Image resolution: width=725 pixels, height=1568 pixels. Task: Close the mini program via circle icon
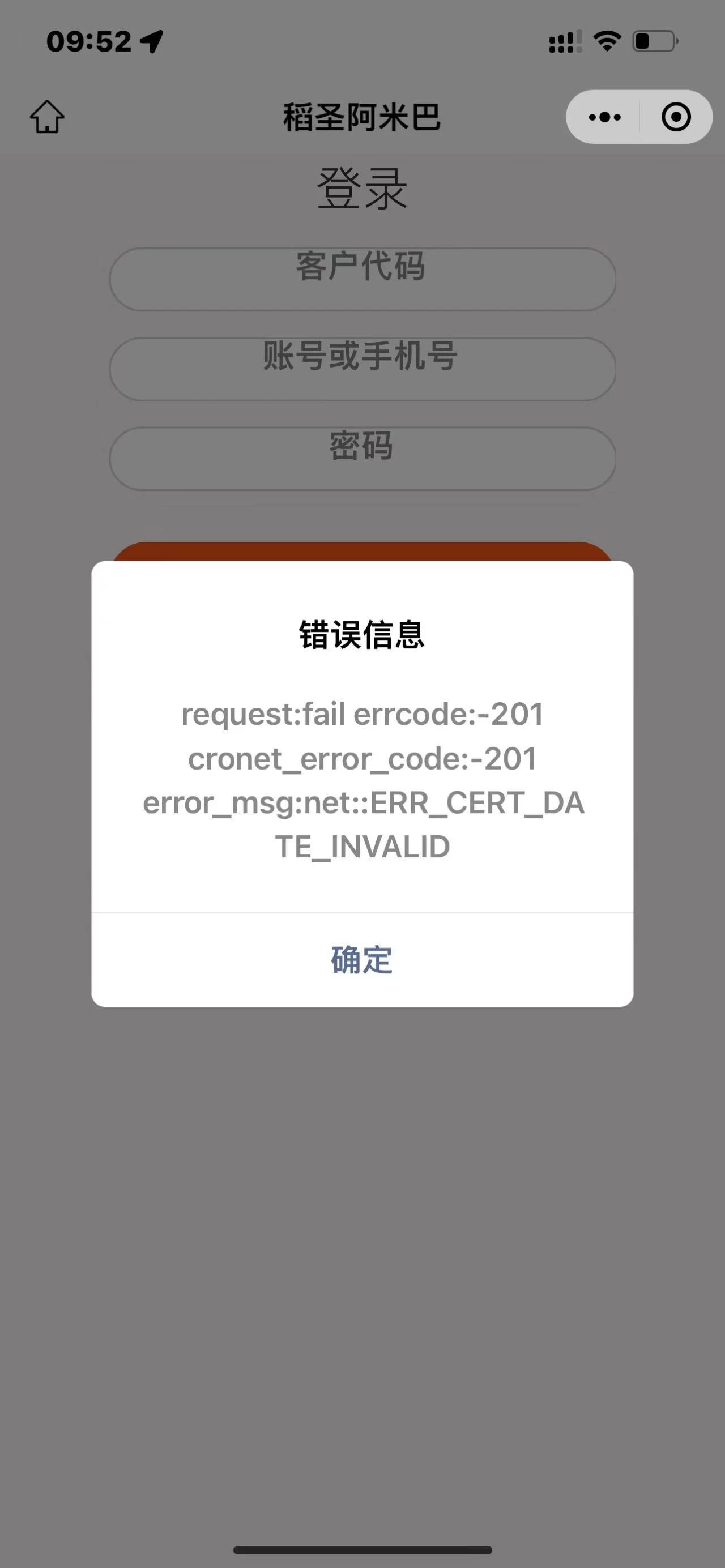[676, 117]
